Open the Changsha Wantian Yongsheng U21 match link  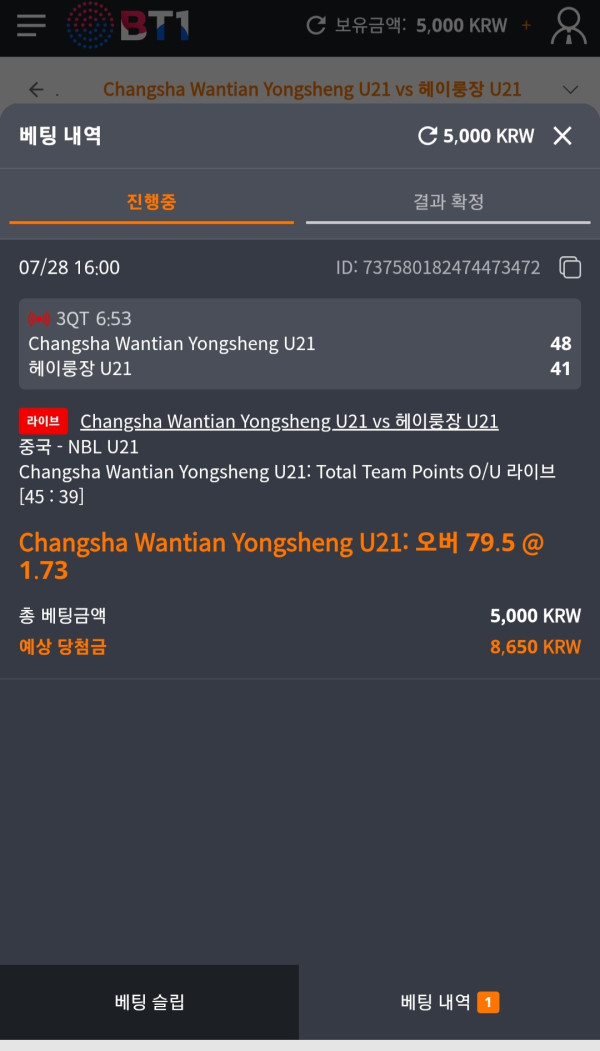coord(289,421)
